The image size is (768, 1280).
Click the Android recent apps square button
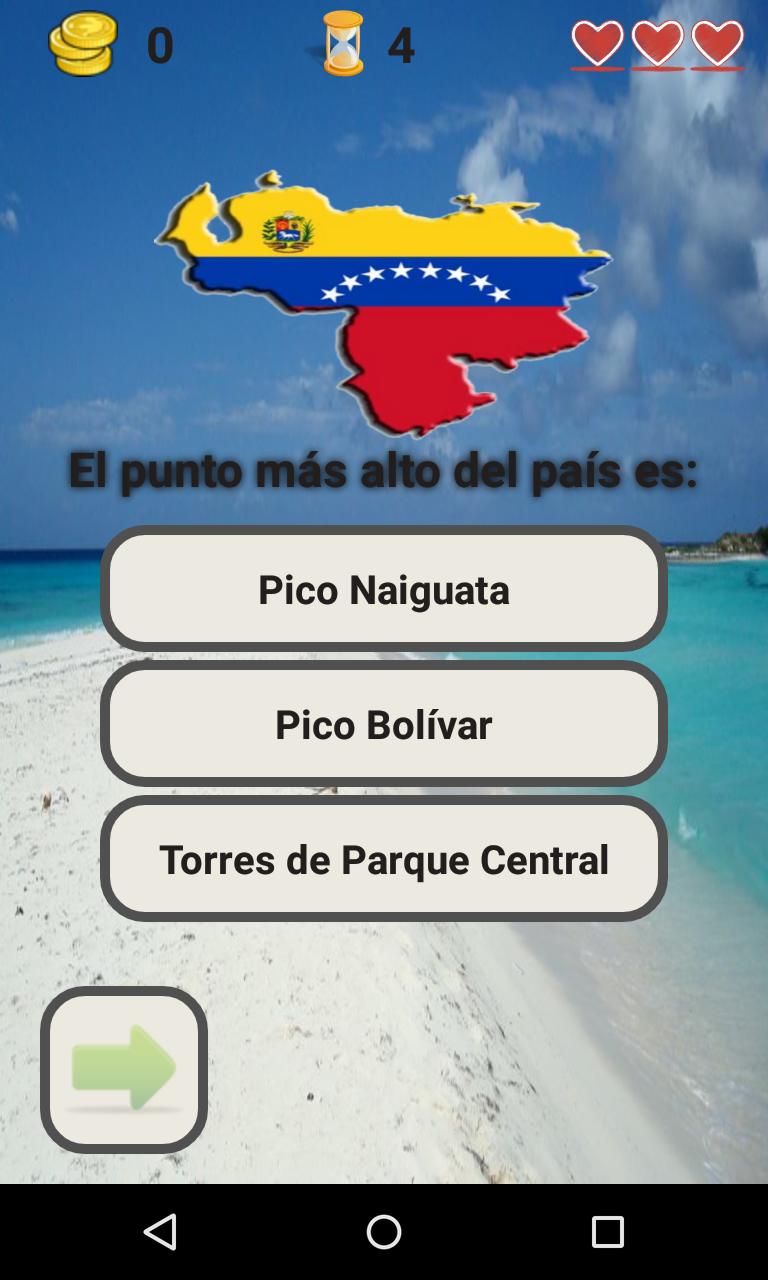coord(606,1233)
